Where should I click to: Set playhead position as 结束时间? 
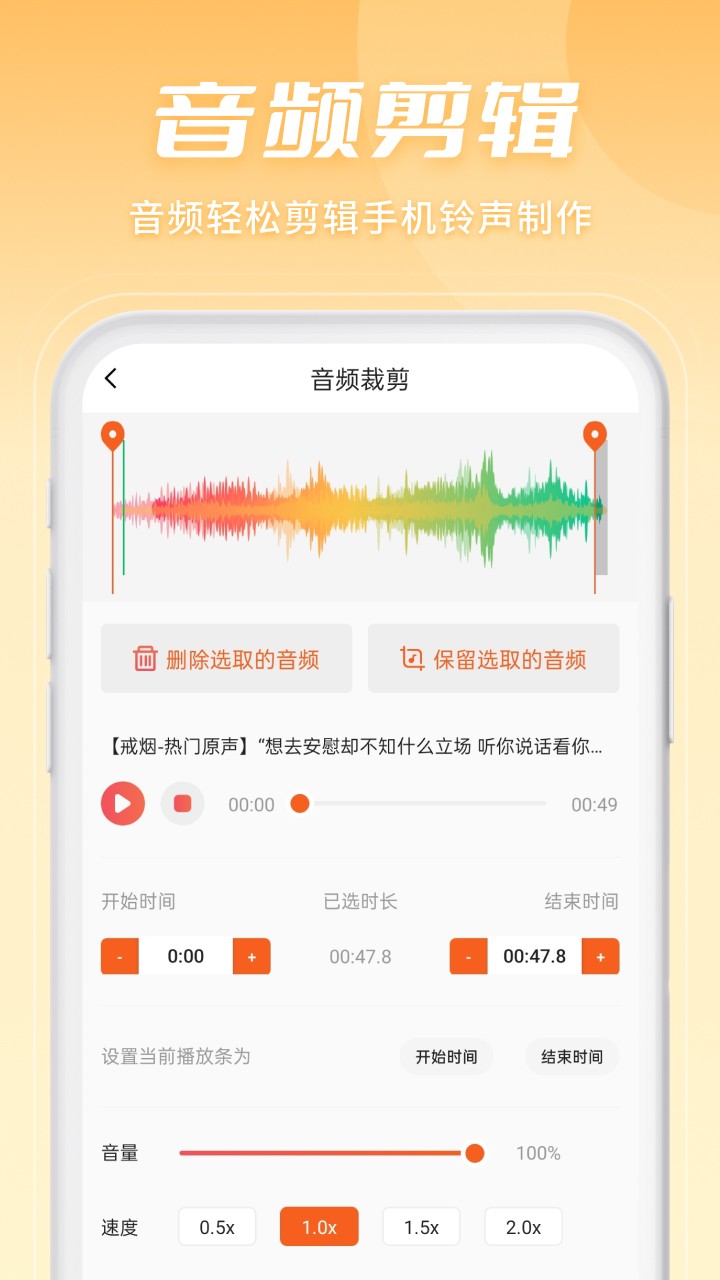point(571,1056)
